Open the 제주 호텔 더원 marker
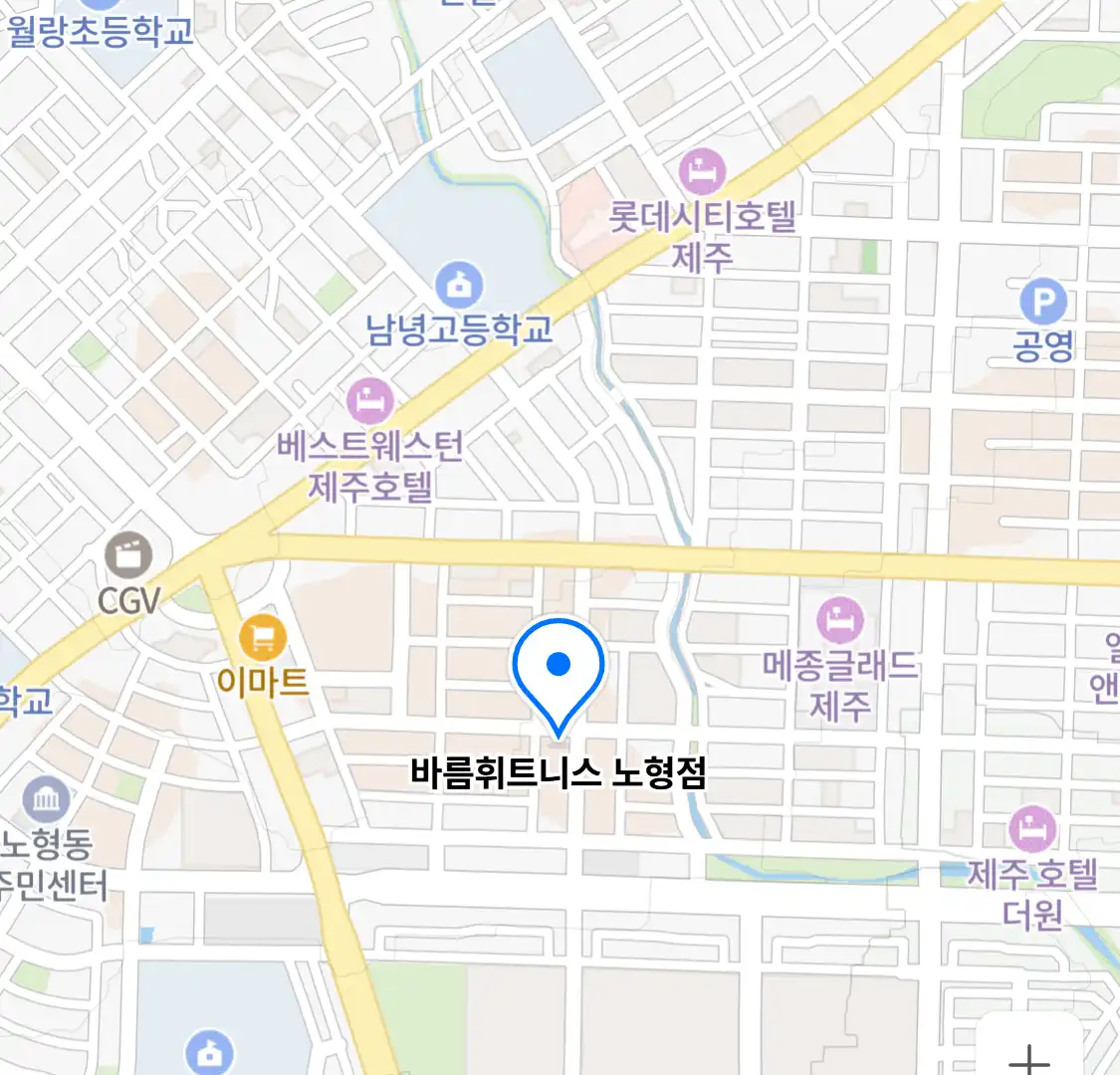 click(1032, 829)
